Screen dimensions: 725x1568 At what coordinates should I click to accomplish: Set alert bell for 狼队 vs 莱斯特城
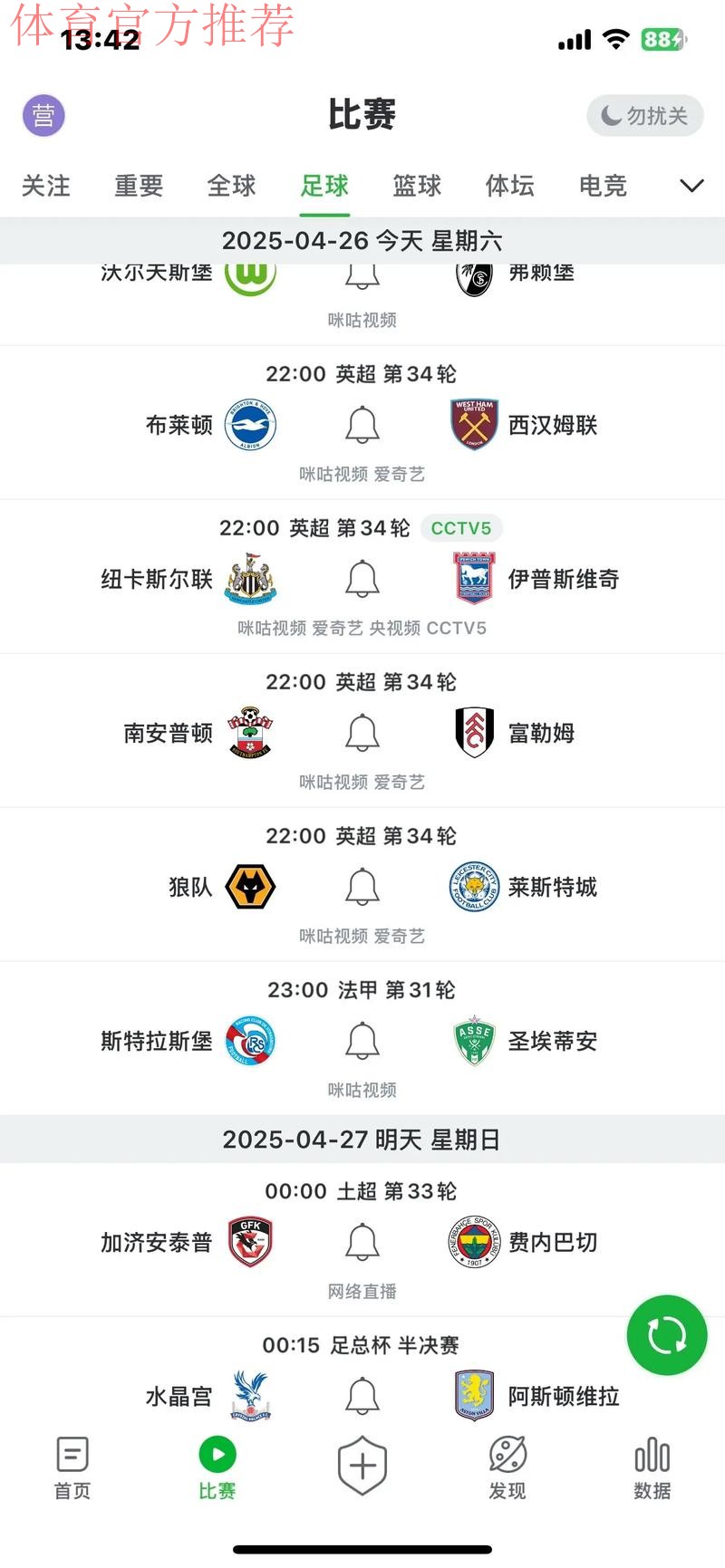[x=362, y=887]
